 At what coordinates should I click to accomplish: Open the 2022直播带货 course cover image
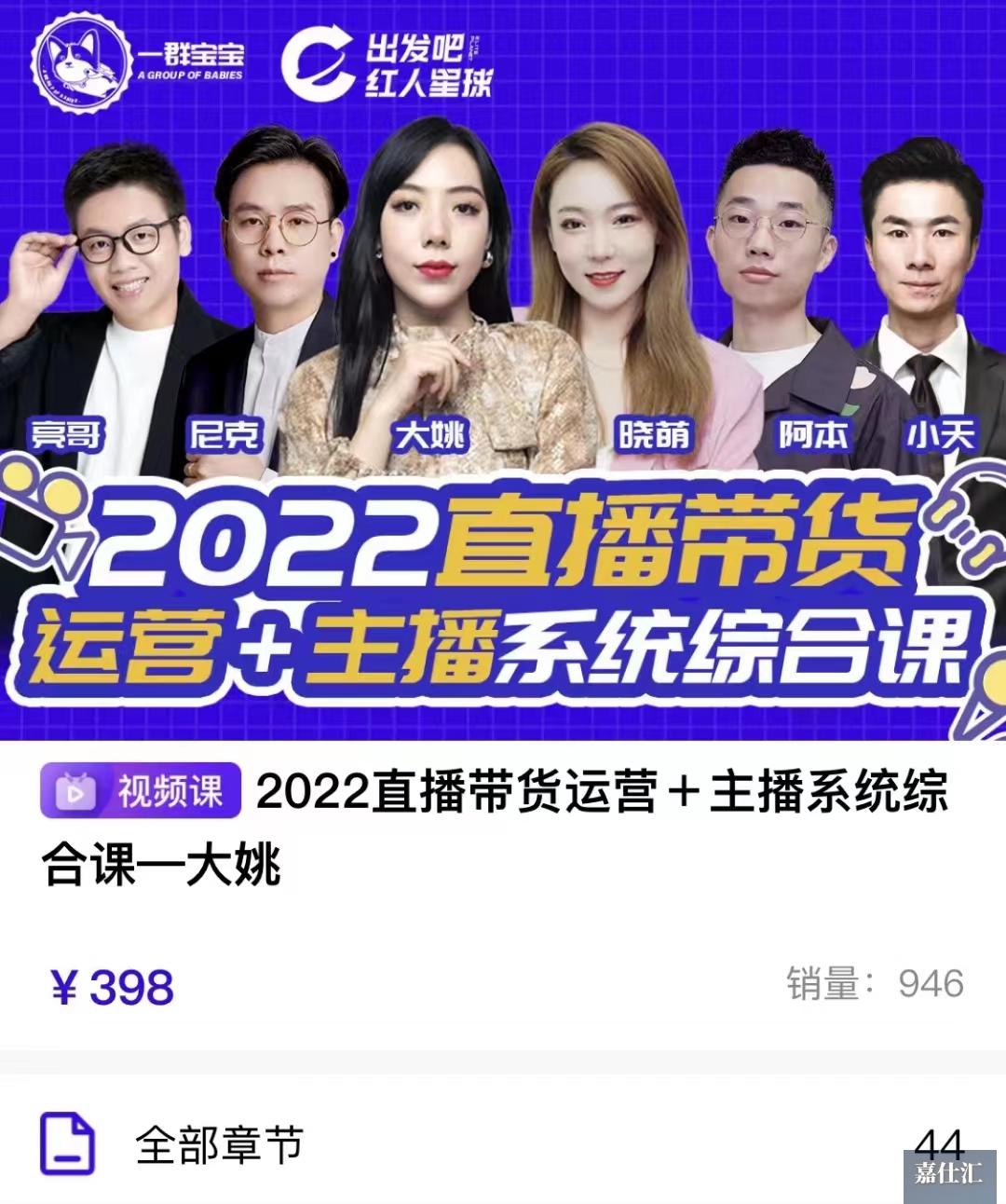tap(503, 371)
